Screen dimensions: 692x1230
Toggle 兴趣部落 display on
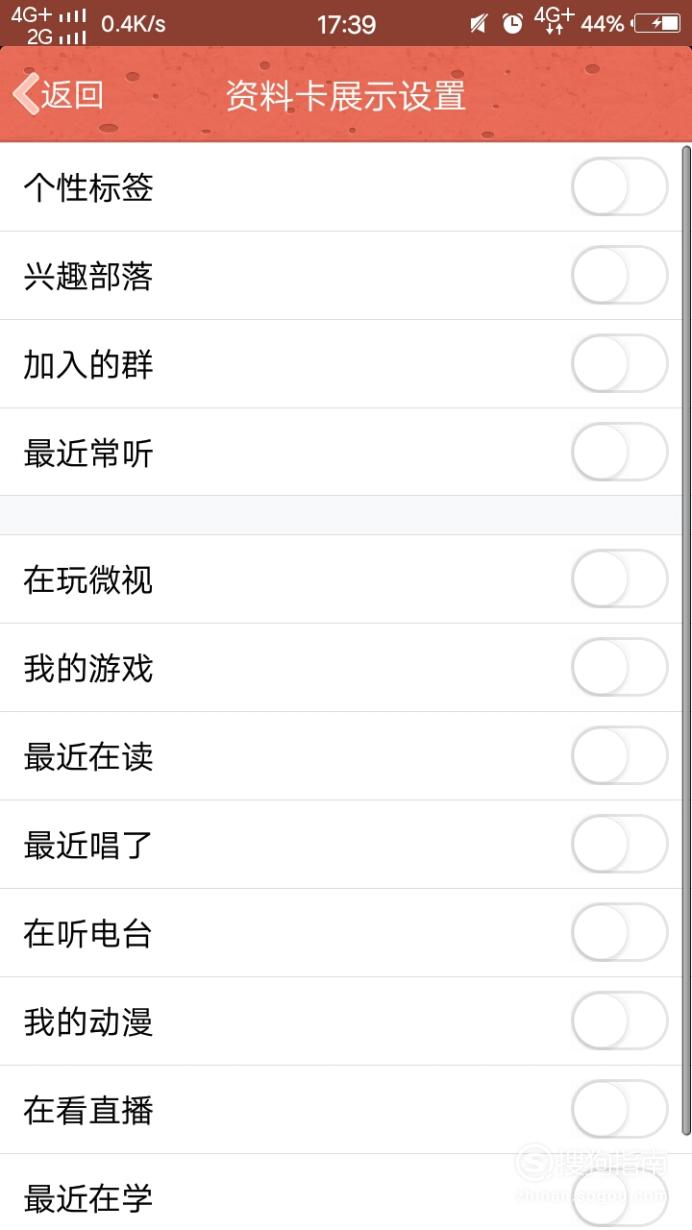click(620, 275)
